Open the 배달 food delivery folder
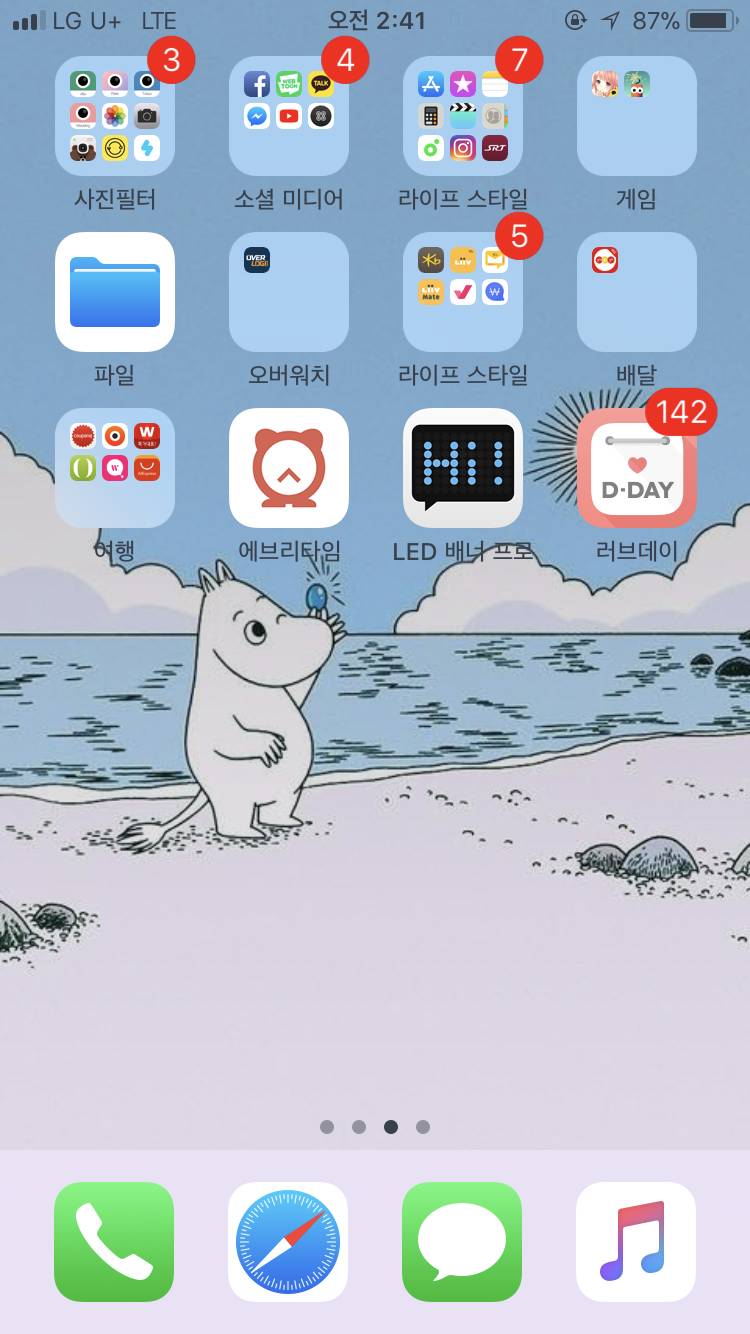 (x=635, y=292)
